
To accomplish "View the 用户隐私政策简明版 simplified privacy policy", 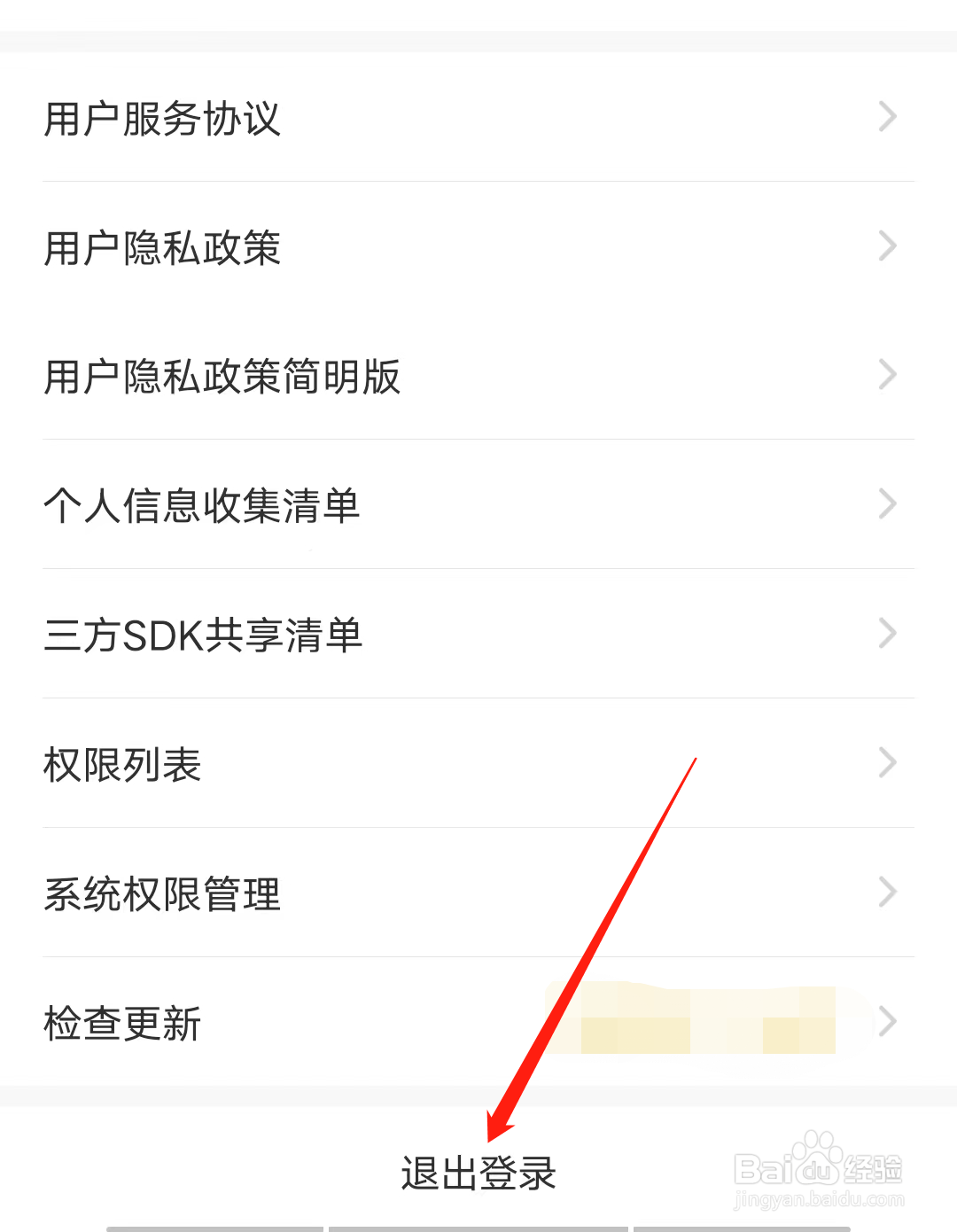I will pyautogui.click(x=222, y=377).
